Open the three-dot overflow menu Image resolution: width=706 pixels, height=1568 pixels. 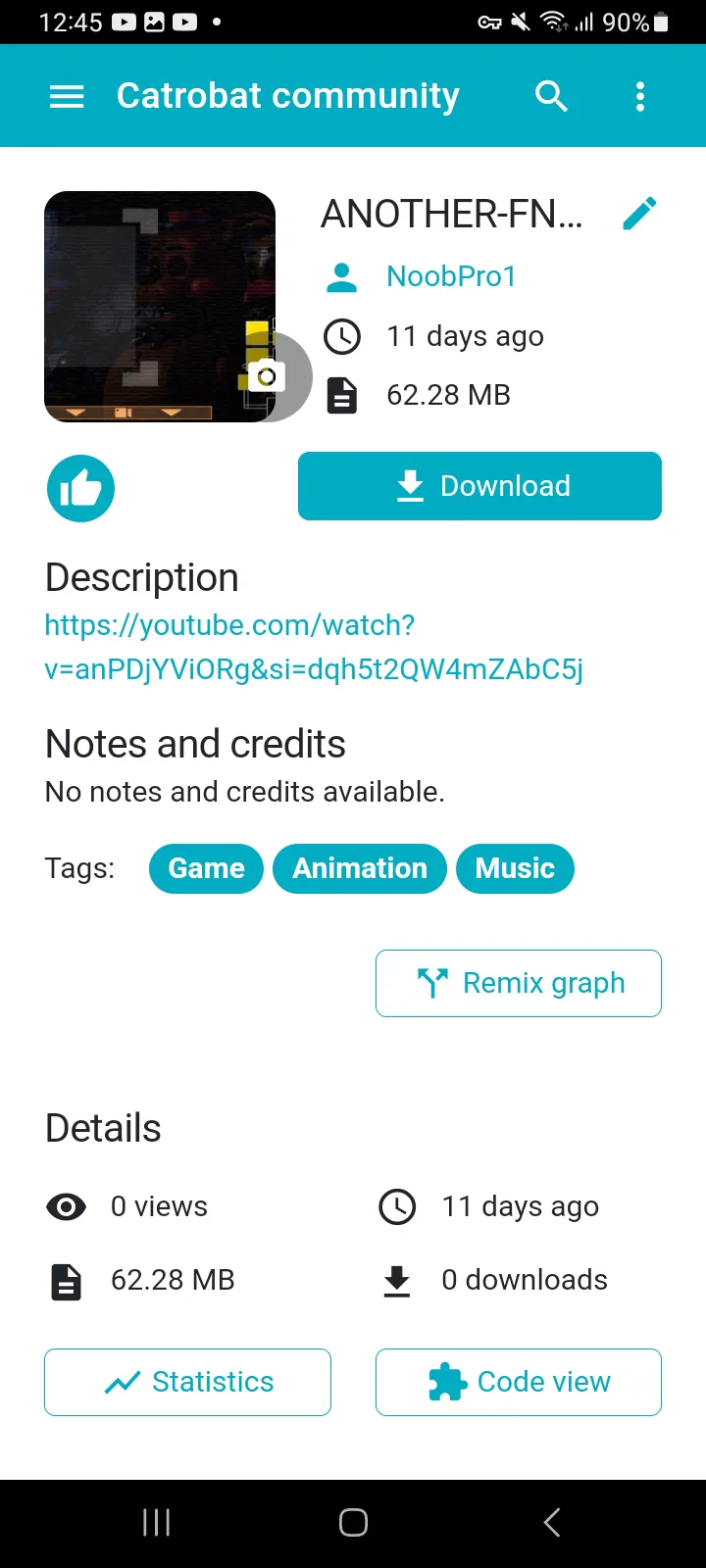640,96
